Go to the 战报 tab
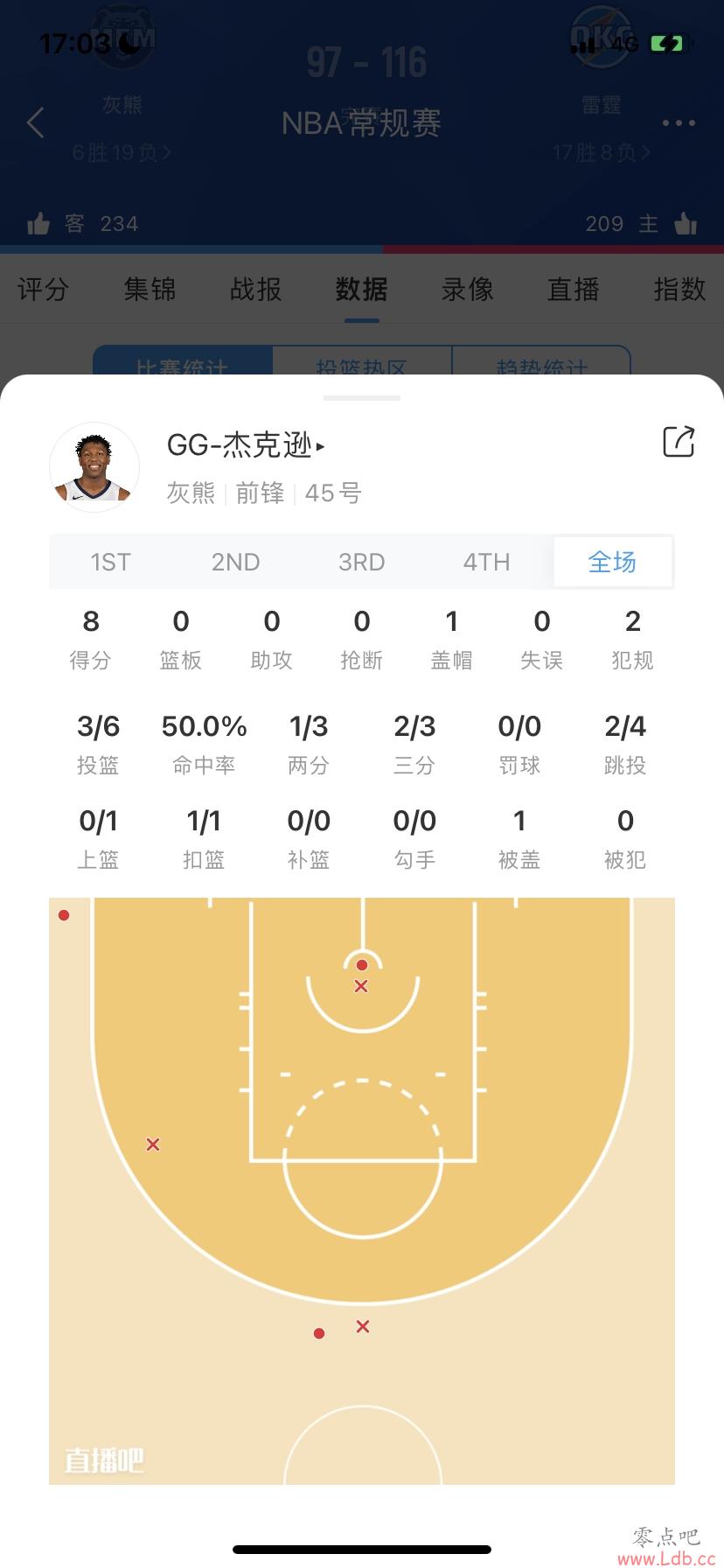 pos(255,290)
